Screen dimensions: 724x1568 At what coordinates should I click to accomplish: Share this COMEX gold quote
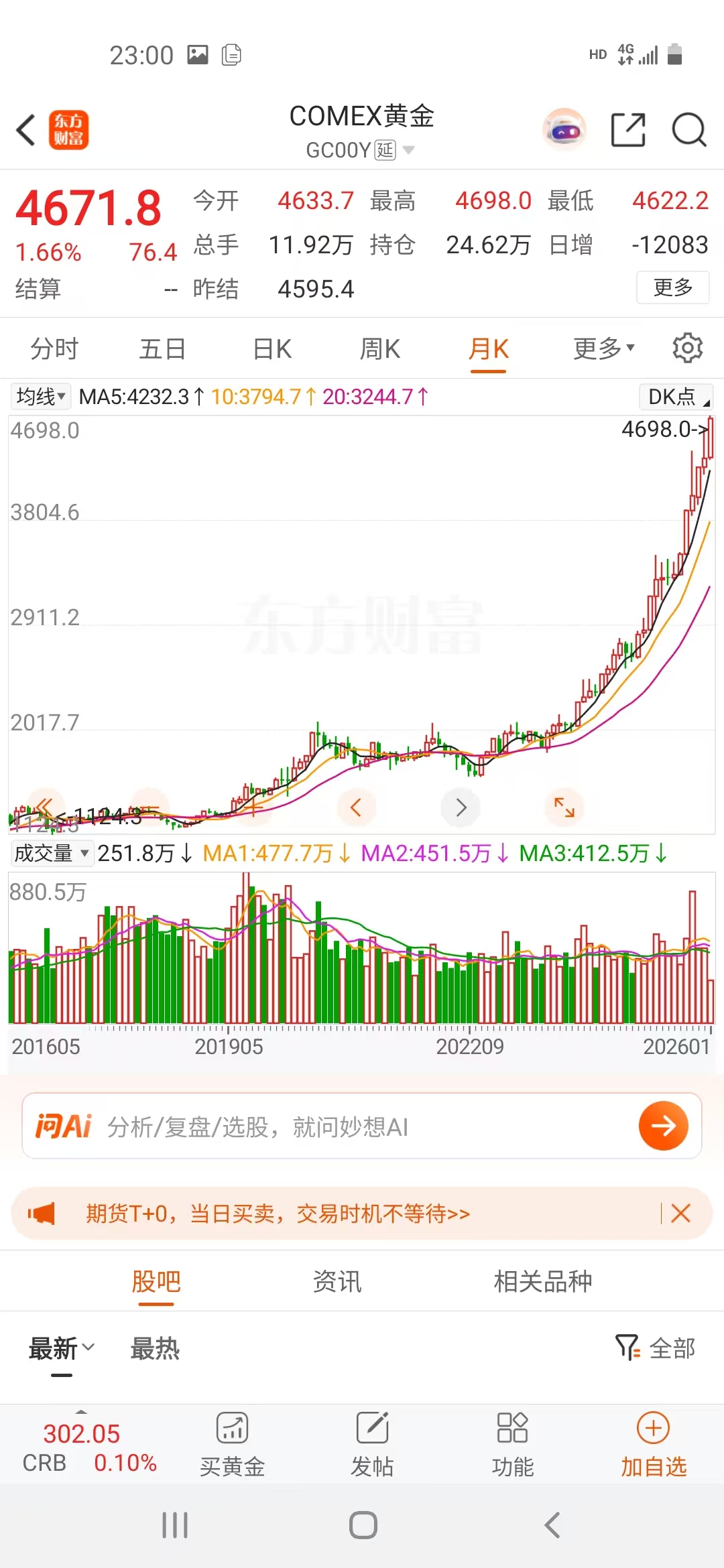point(628,130)
